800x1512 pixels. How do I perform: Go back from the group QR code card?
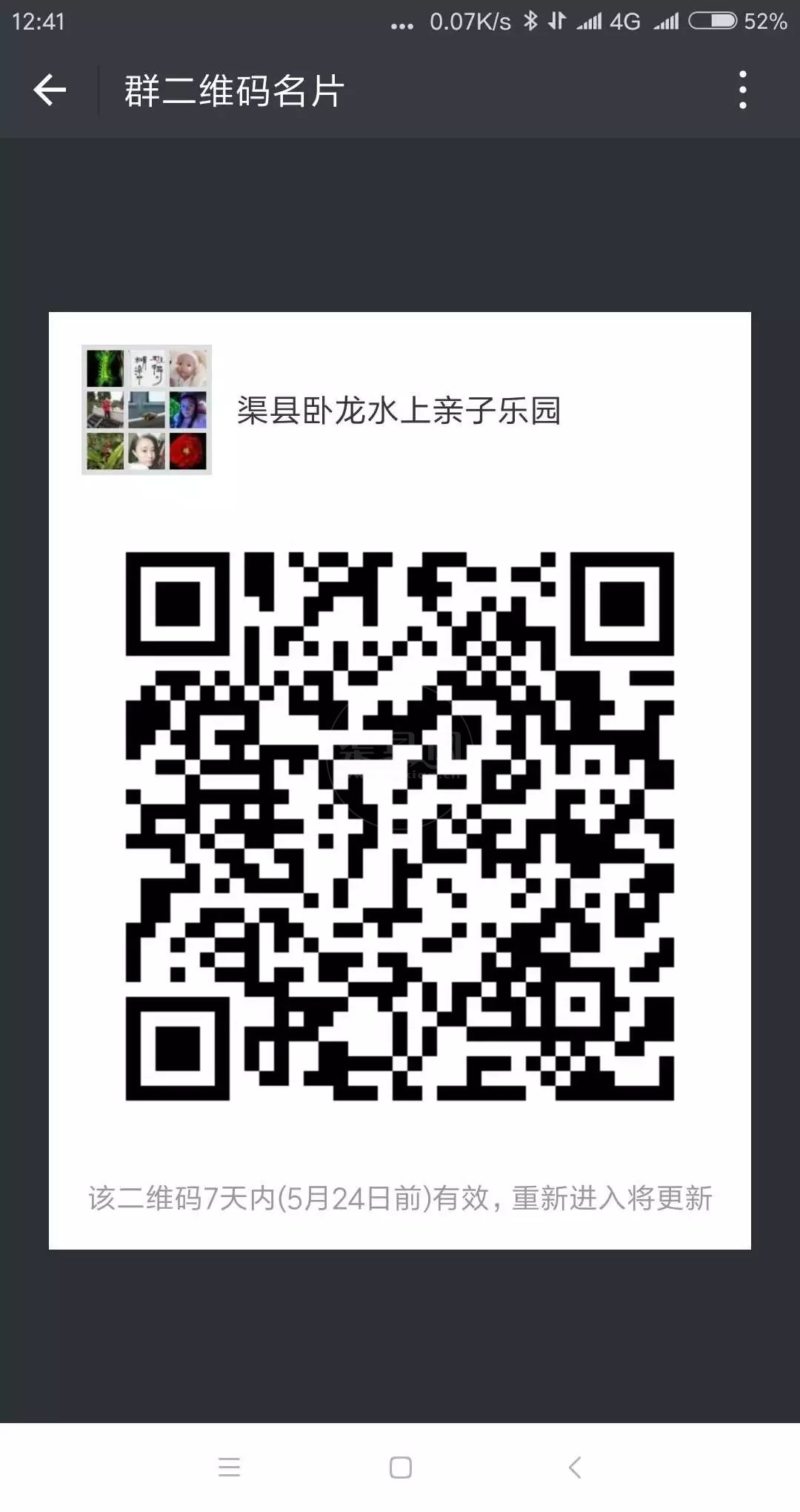point(50,90)
